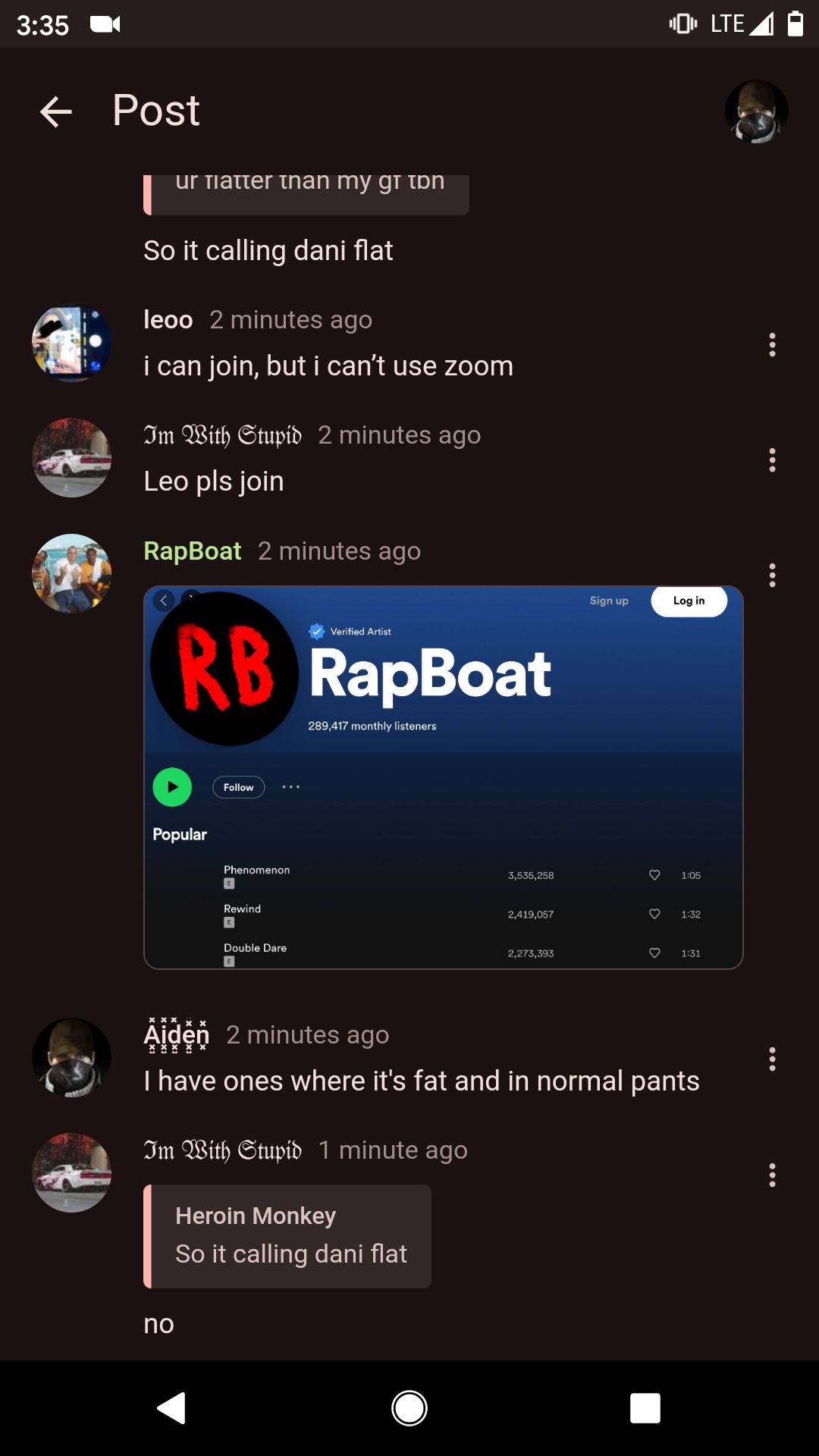Go back from the Post screen
819x1456 pixels.
55,111
